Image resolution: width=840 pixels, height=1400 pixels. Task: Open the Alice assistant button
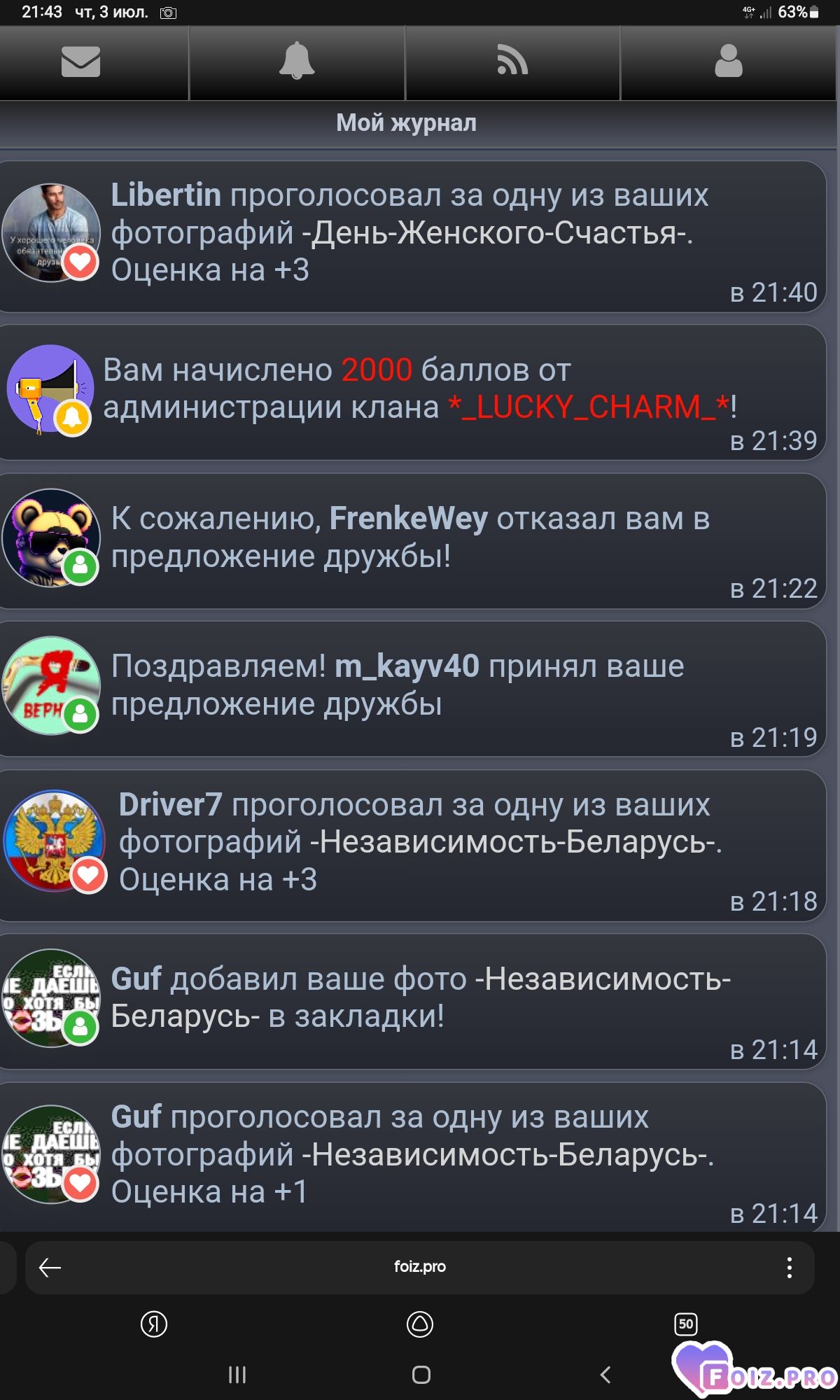point(420,1324)
